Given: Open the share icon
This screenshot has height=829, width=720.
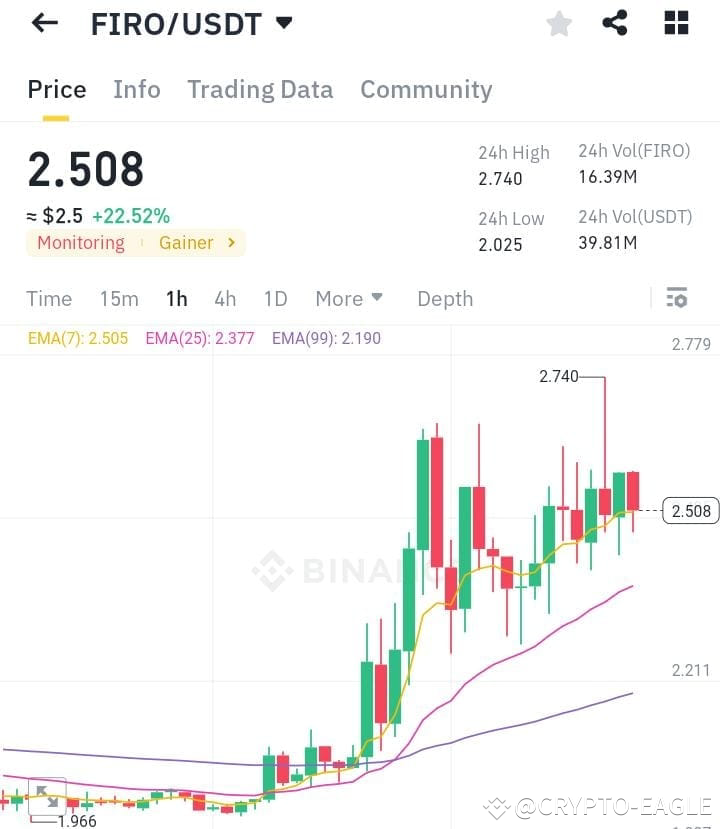Looking at the screenshot, I should 616,23.
